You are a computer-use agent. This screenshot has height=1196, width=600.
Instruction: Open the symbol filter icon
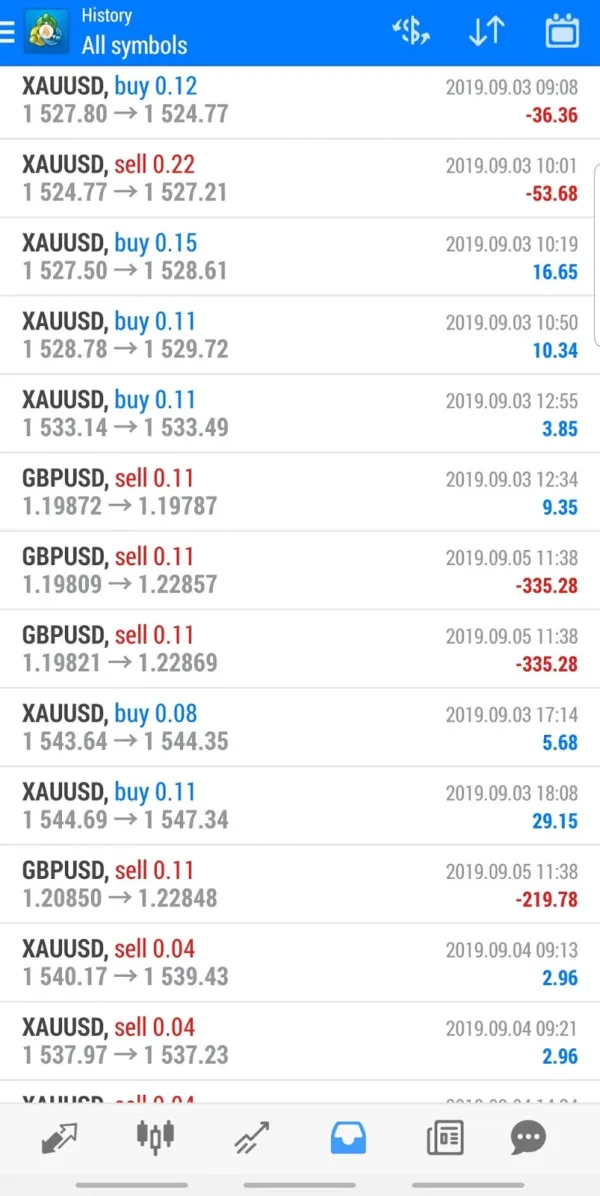(411, 32)
